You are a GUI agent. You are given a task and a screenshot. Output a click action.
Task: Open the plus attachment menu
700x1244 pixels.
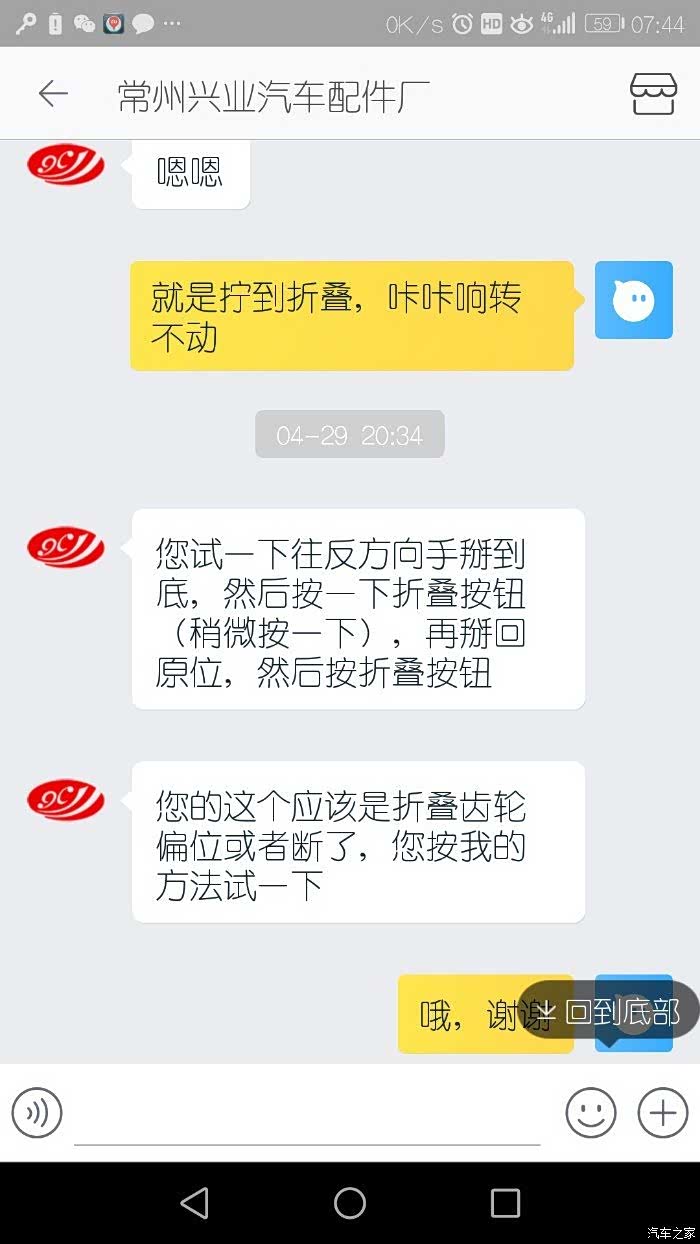663,1112
